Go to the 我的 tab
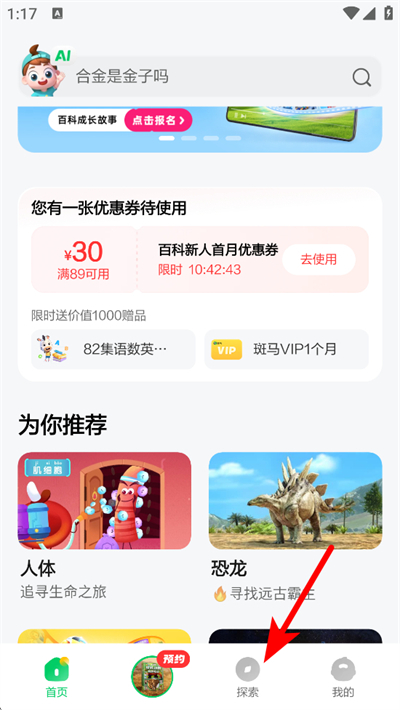Screen dimensions: 400x710 pos(343,678)
